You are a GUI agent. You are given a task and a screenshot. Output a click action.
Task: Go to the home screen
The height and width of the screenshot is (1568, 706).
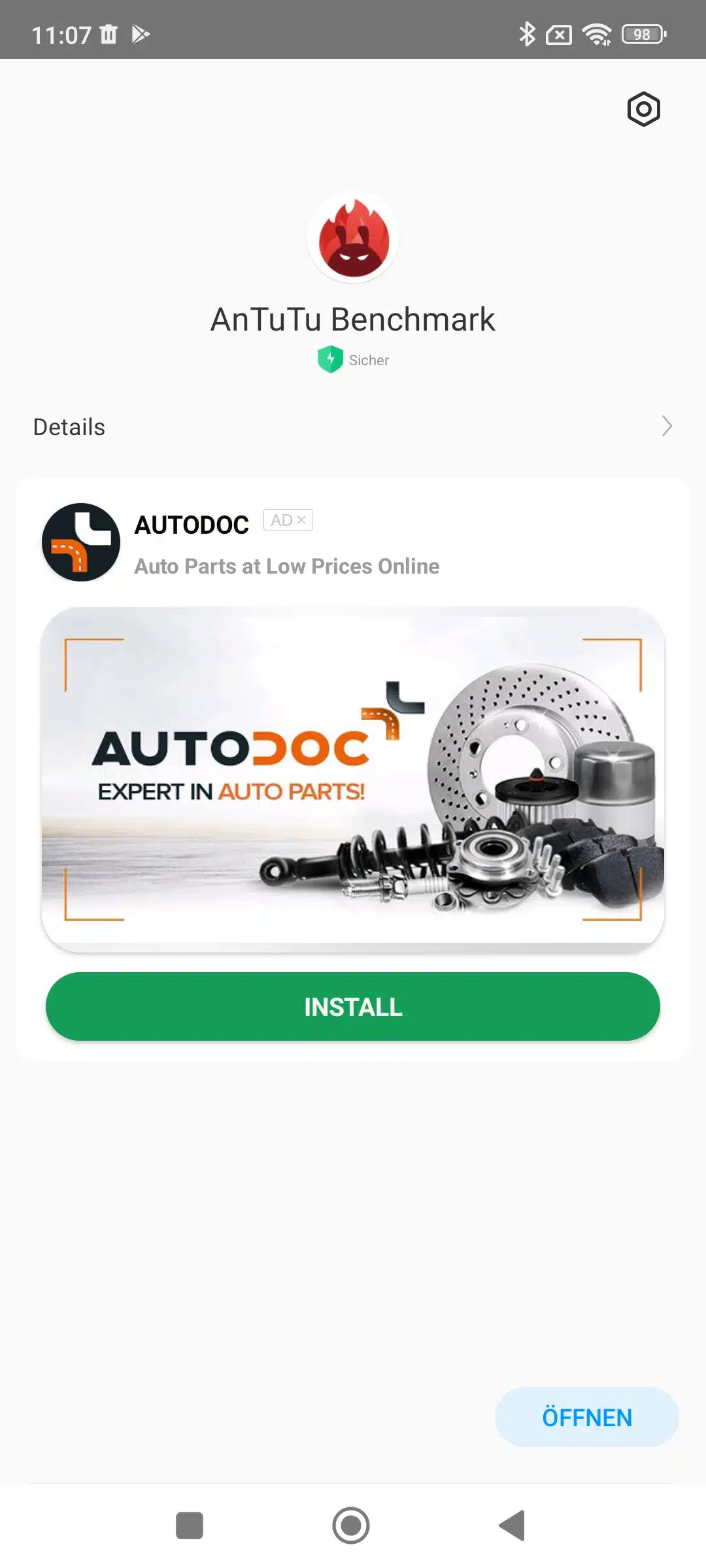[x=351, y=1526]
